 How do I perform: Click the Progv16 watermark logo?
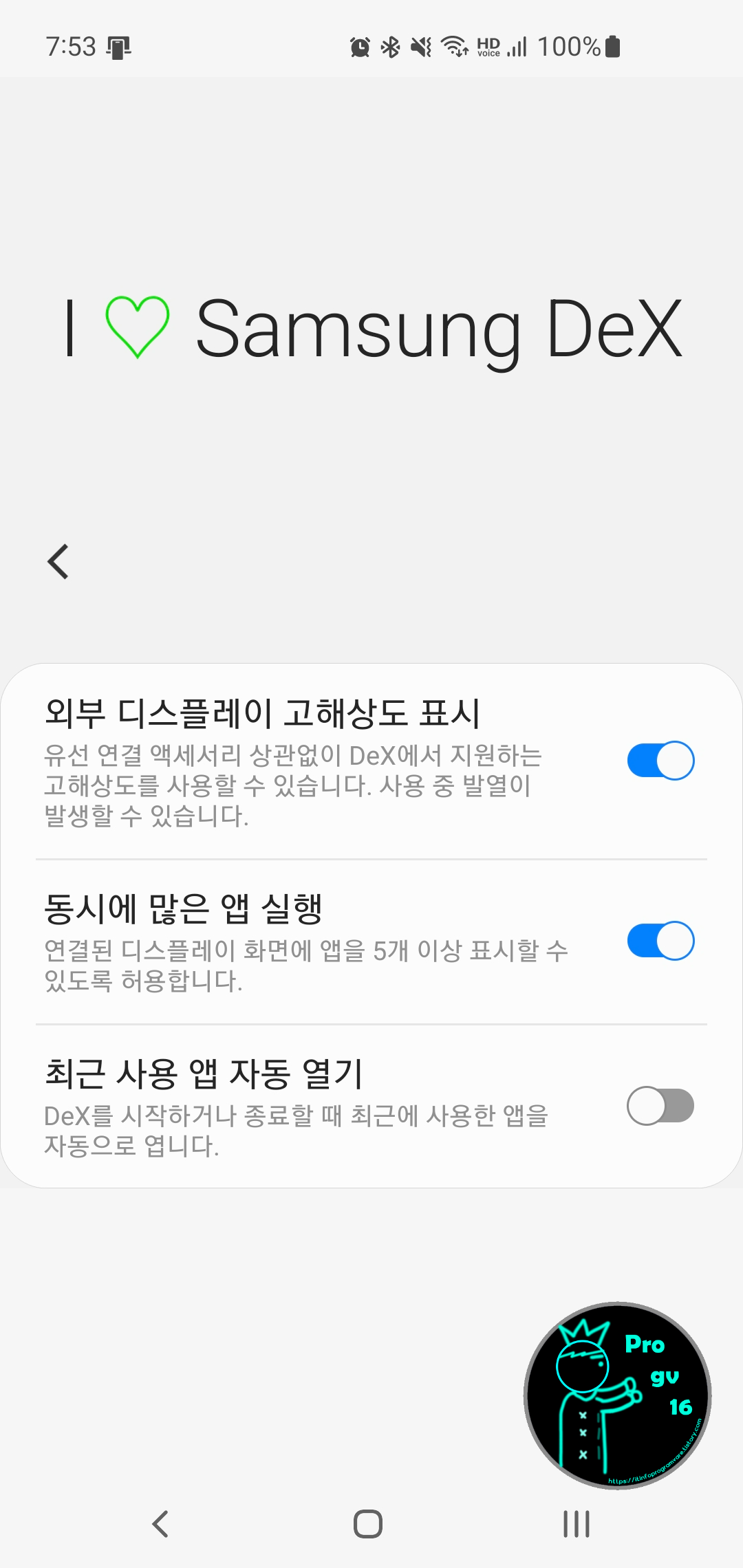click(618, 1393)
